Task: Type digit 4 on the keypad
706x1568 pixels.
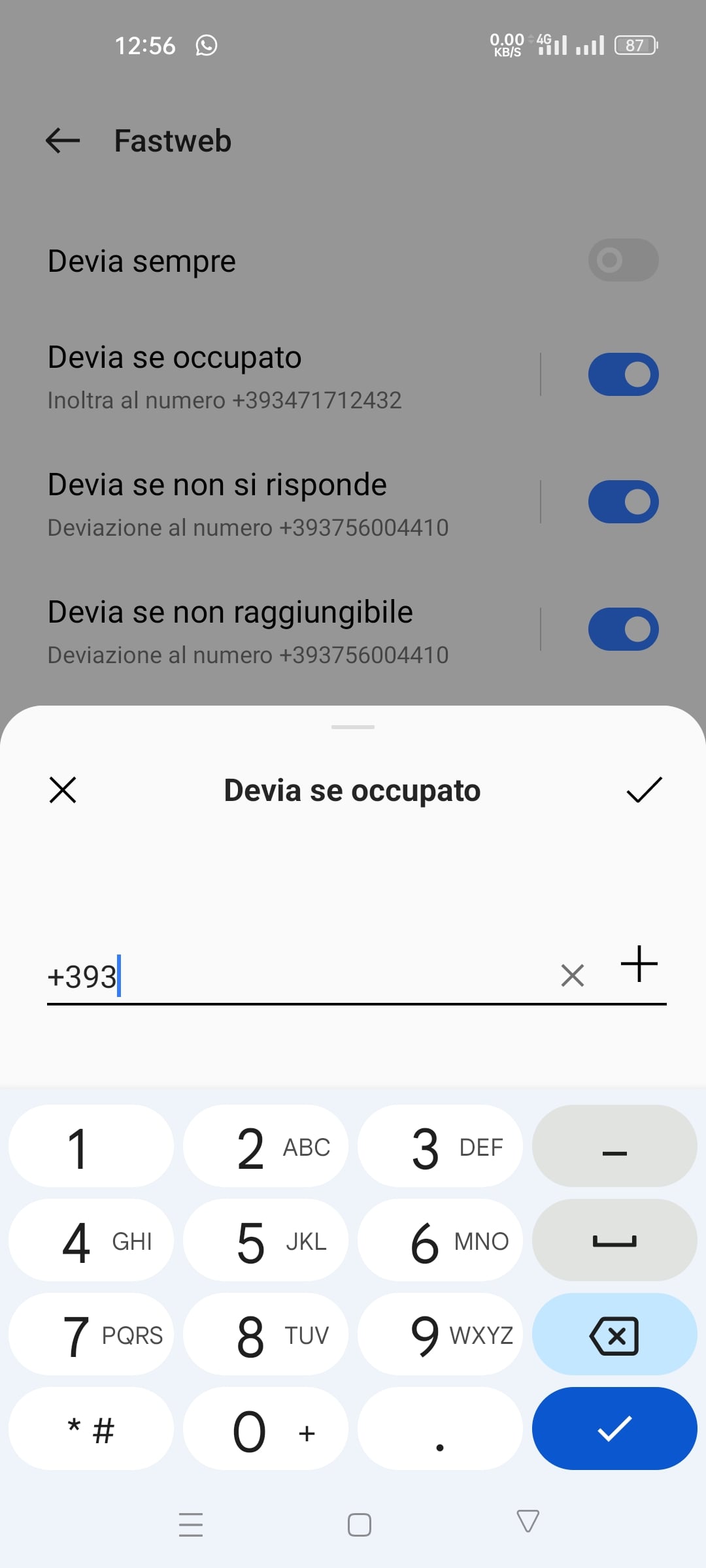Action: [91, 1240]
